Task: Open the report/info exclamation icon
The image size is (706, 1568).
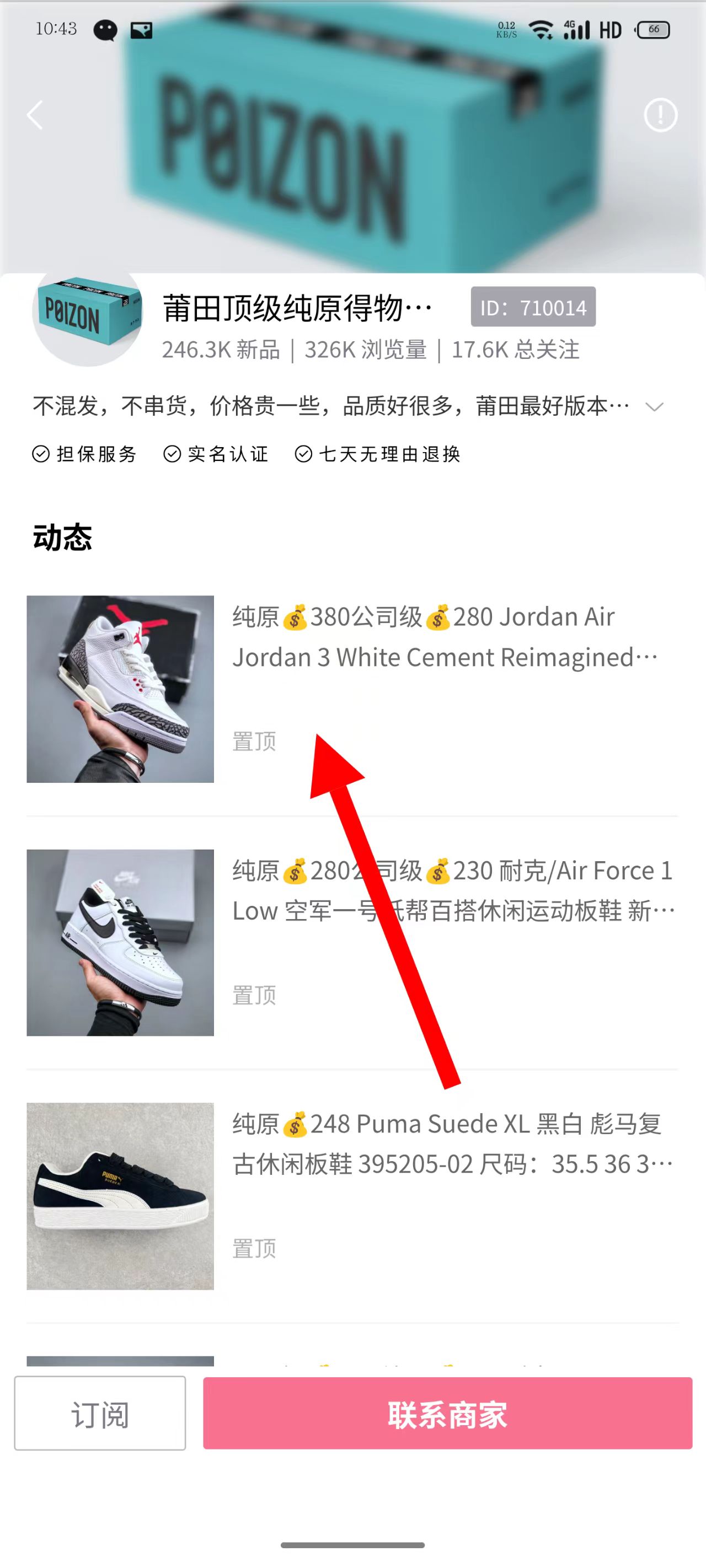Action: pos(660,115)
